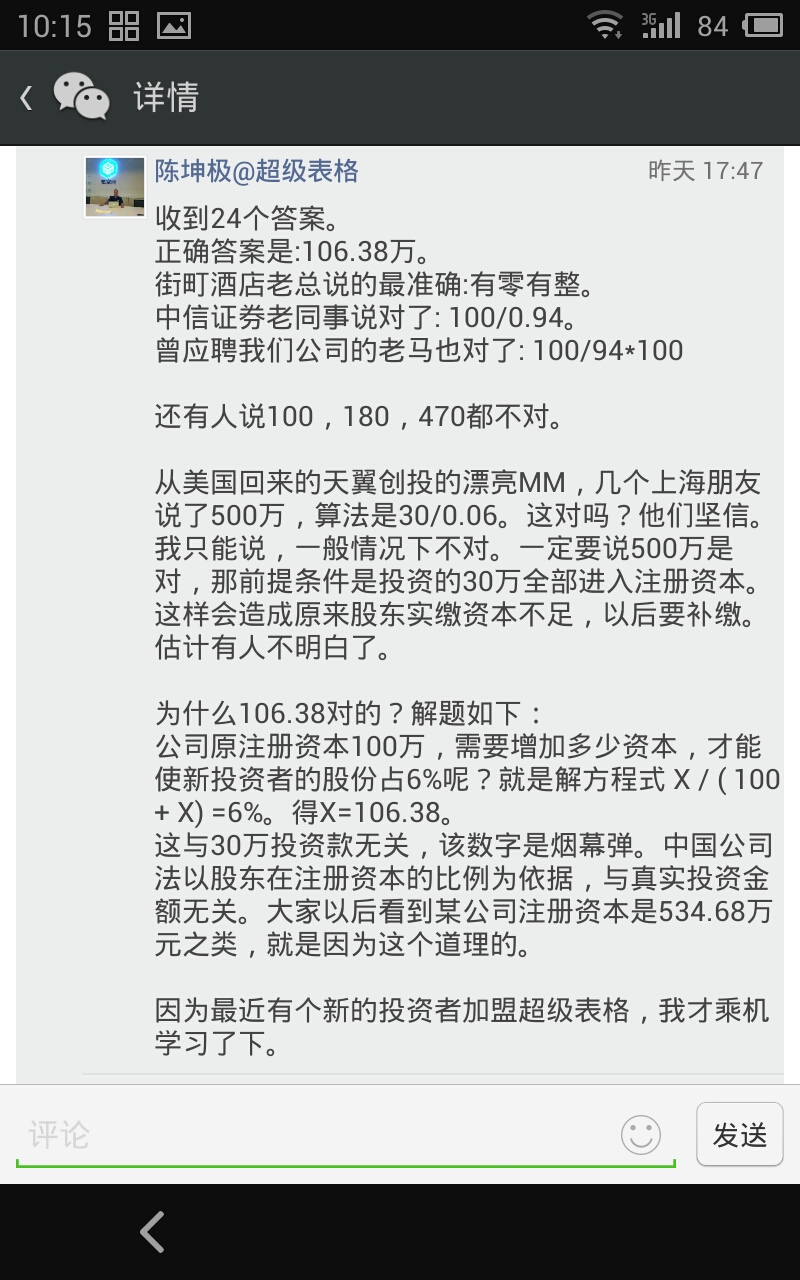Go back from the 详情 page
The width and height of the screenshot is (800, 1280).
point(28,98)
